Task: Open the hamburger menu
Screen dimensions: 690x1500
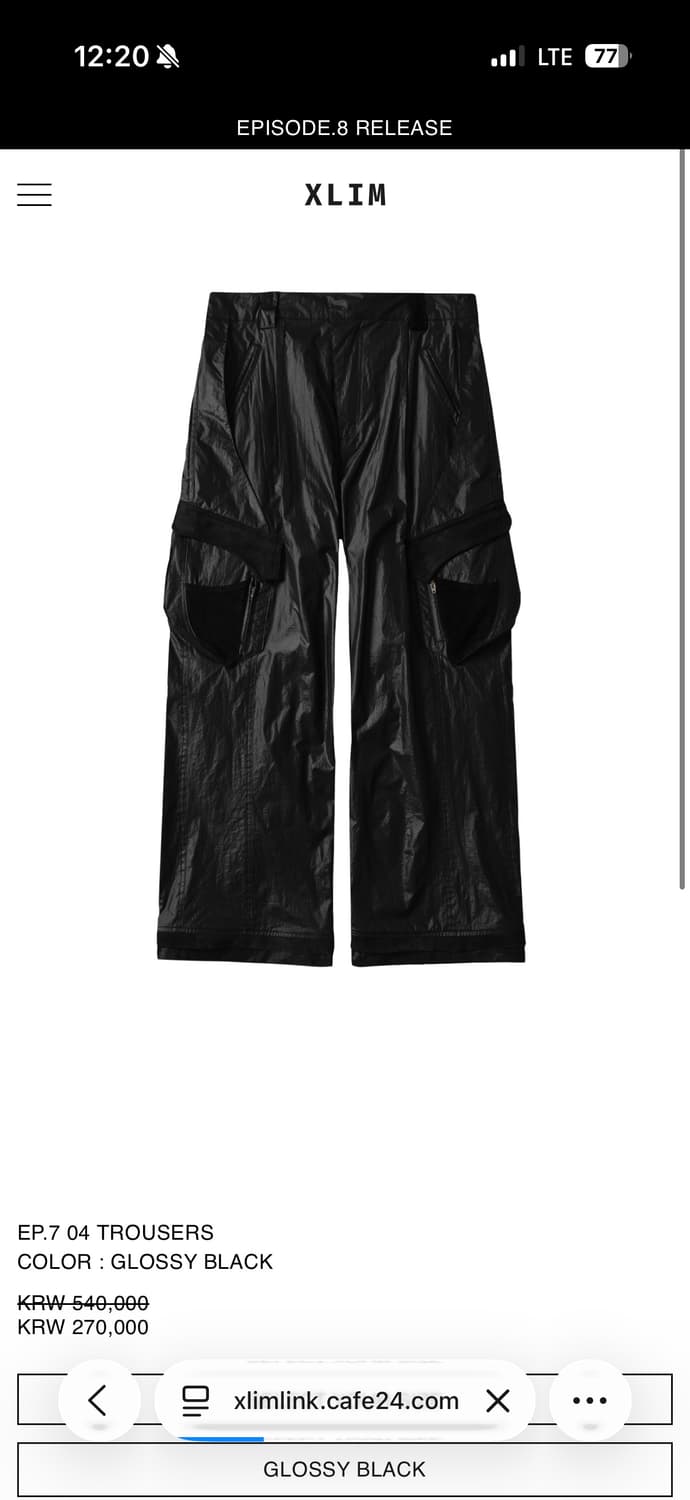Action: pos(34,195)
